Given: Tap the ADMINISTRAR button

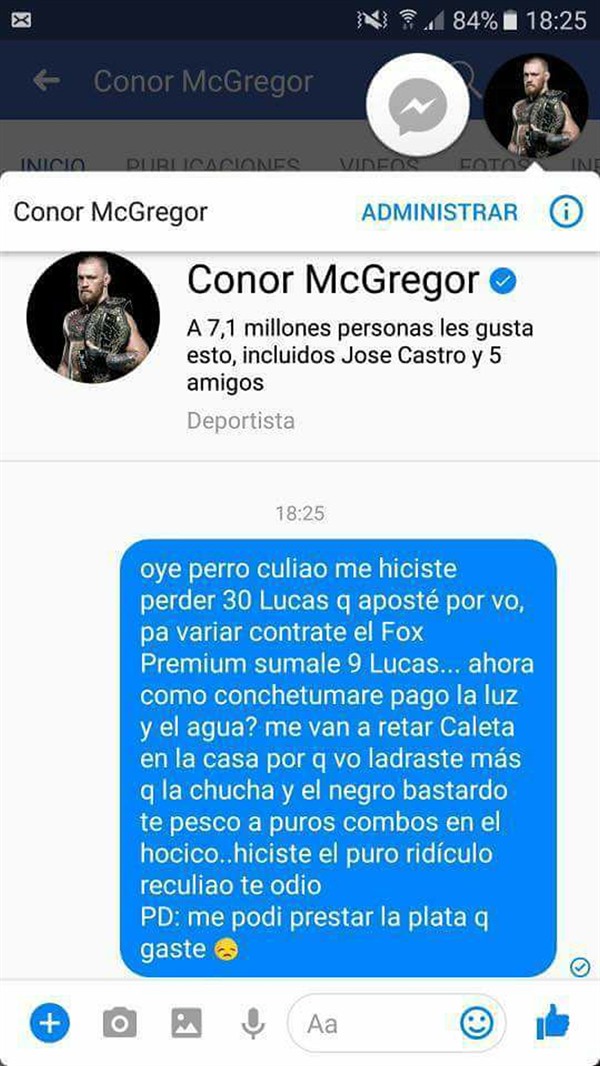Looking at the screenshot, I should 440,213.
